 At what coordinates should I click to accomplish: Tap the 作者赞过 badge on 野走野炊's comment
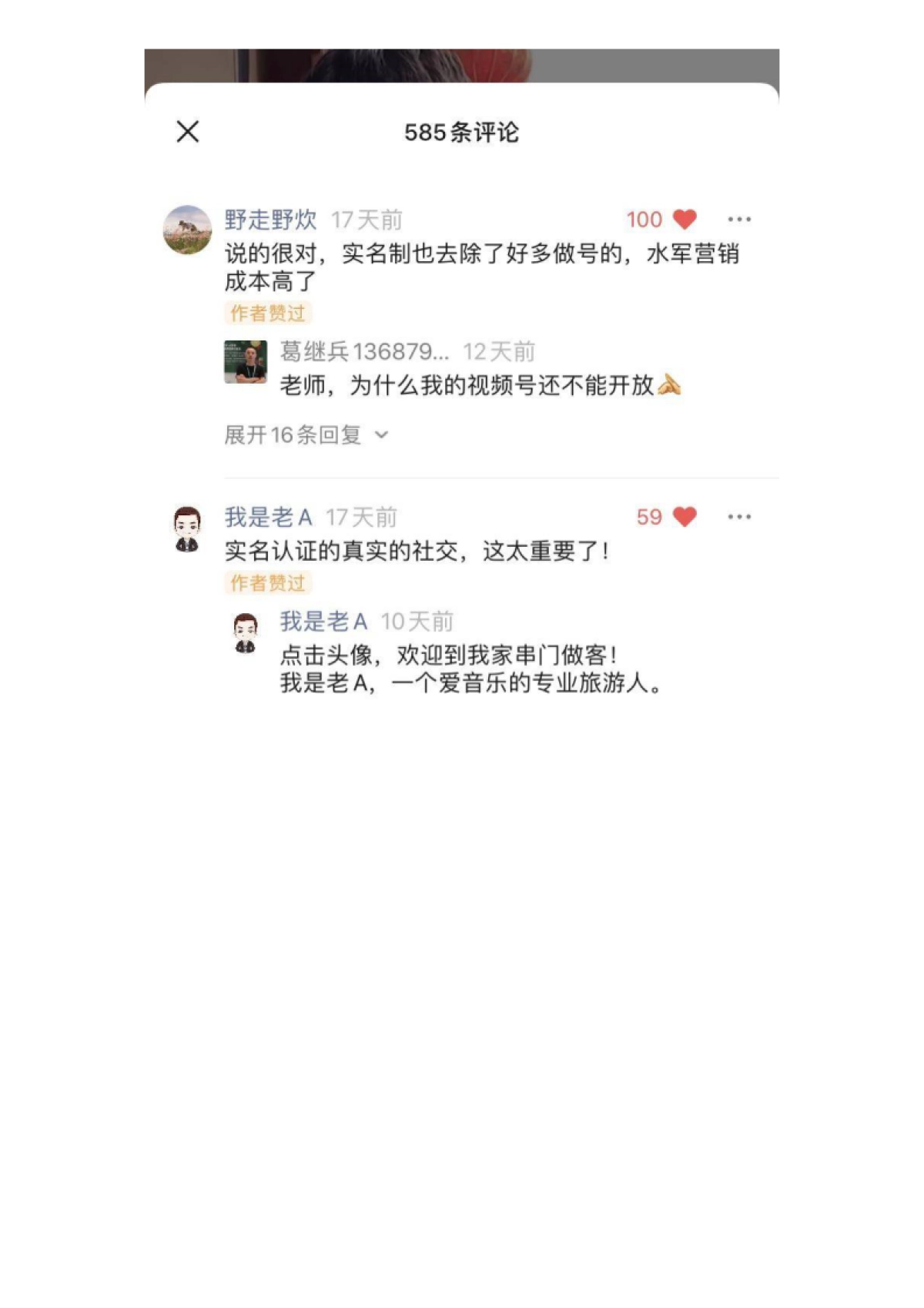pyautogui.click(x=268, y=310)
